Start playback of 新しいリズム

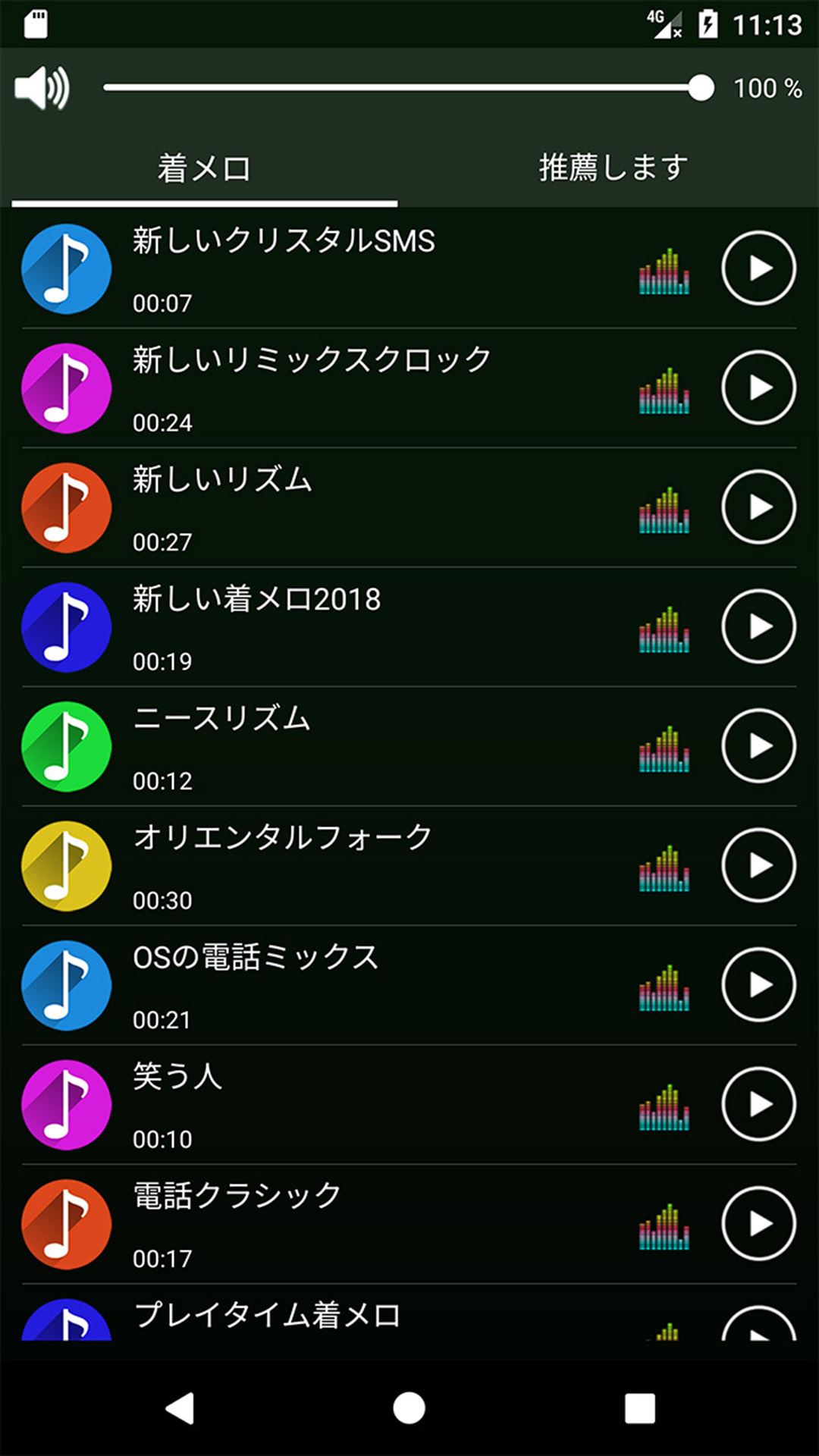pos(758,507)
